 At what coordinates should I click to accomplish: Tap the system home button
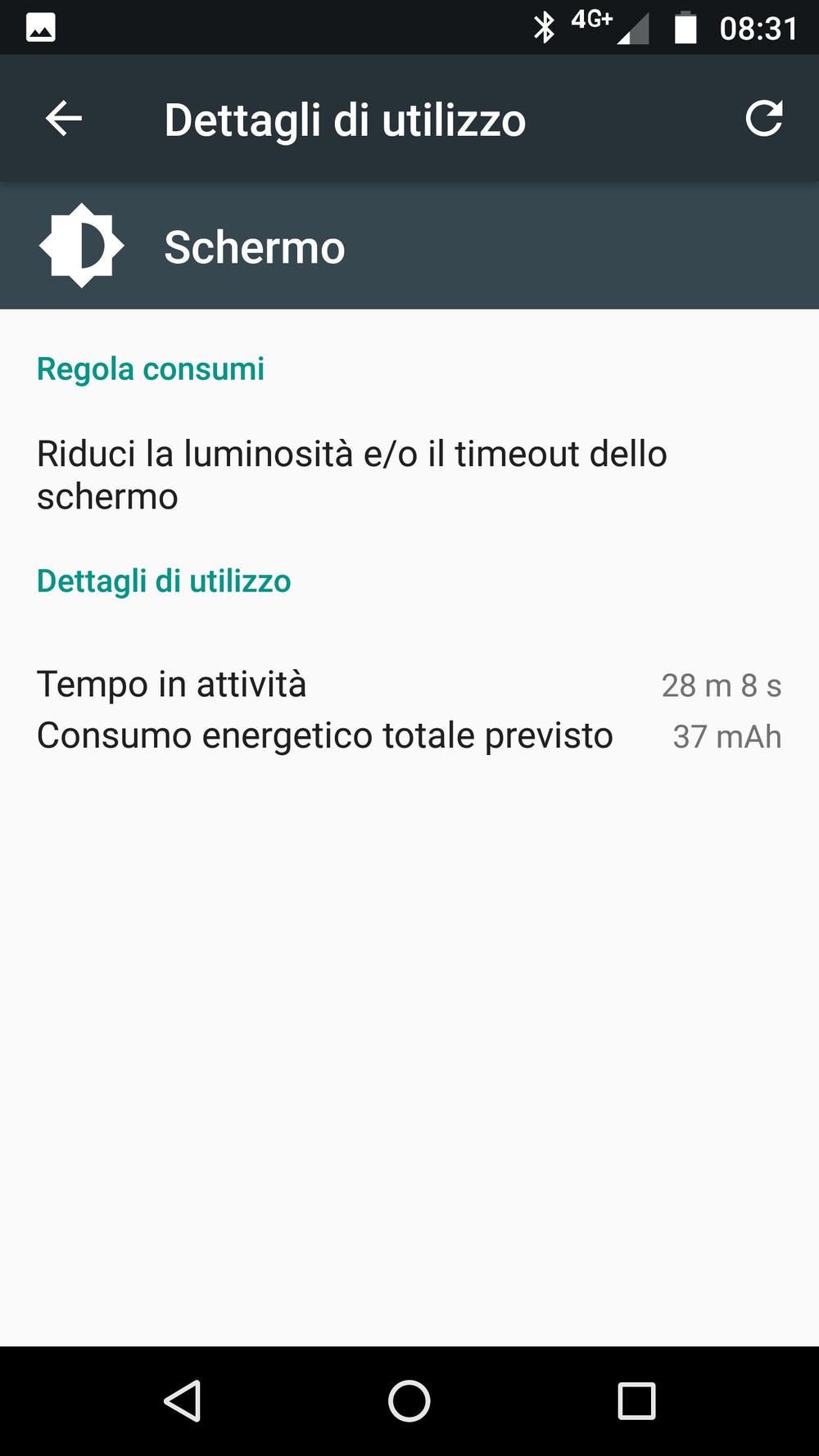(409, 1401)
